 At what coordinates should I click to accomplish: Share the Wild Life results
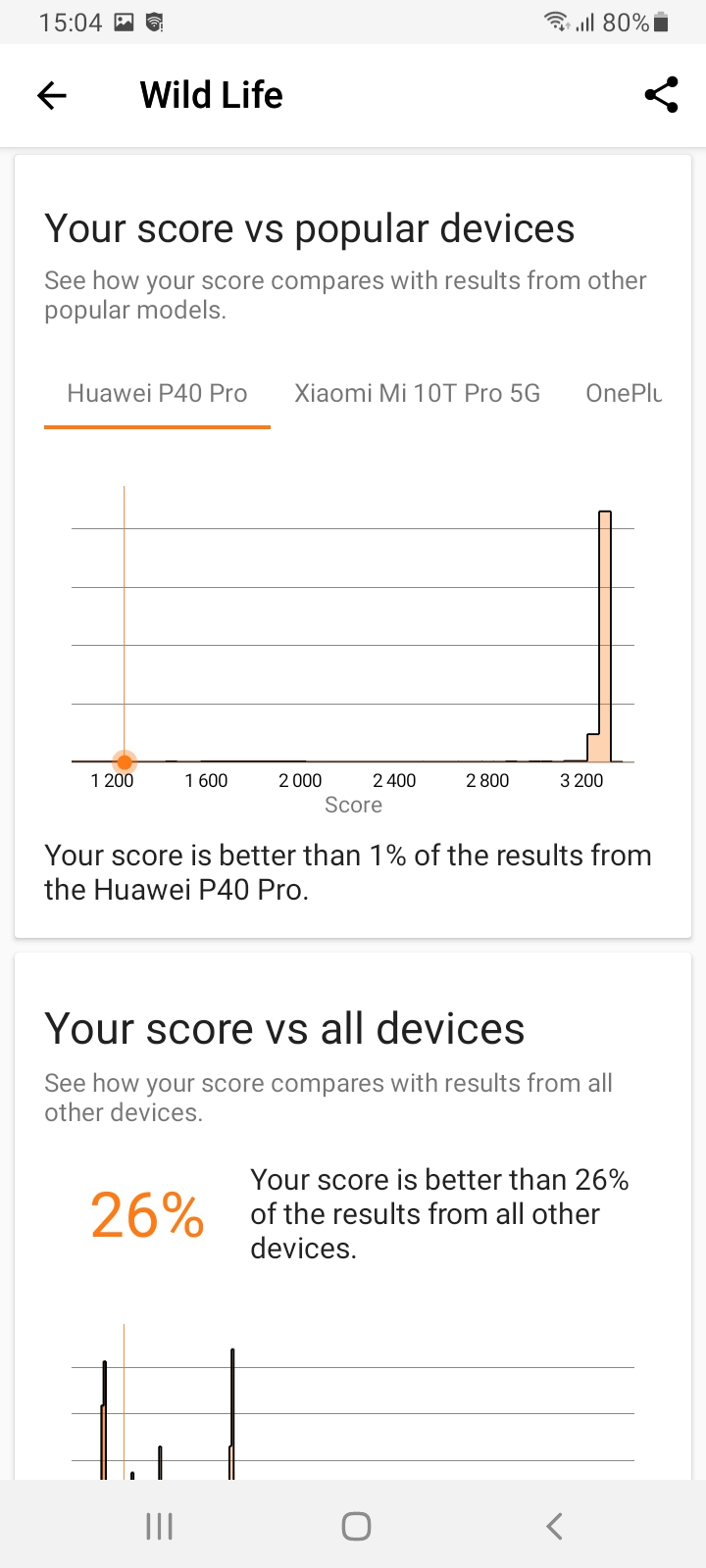tap(661, 95)
